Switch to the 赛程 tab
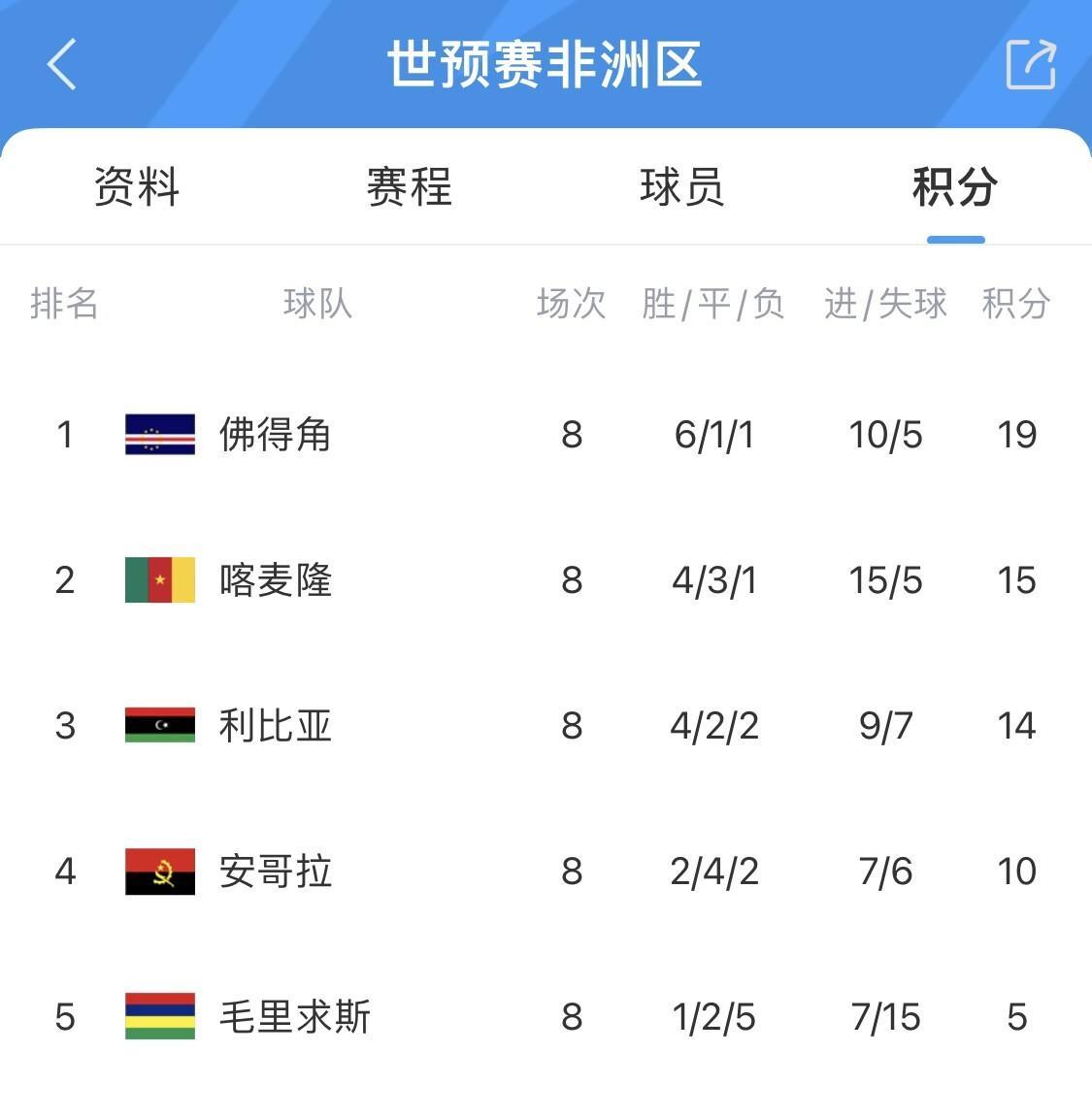Screen dimensions: 1092x1119 click(410, 190)
